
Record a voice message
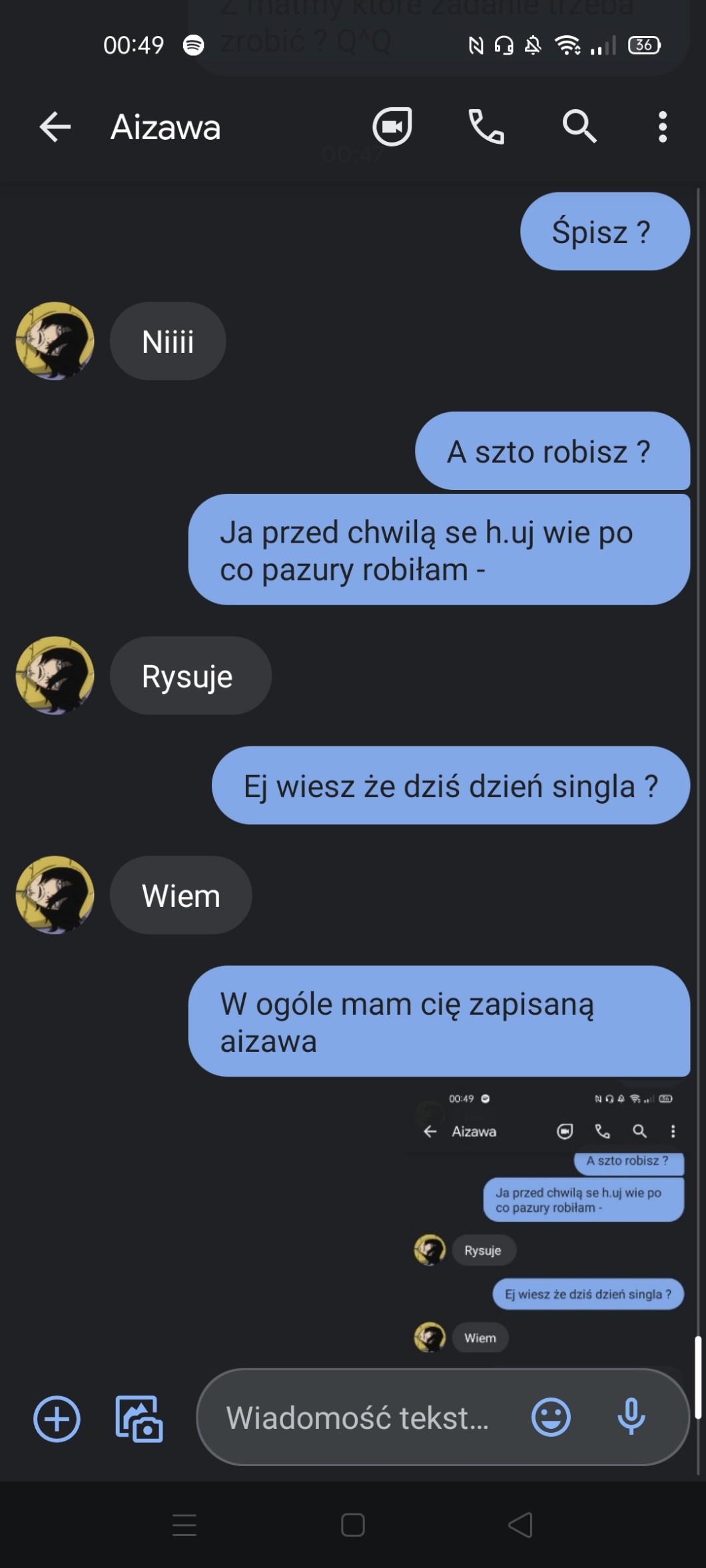(x=631, y=1418)
